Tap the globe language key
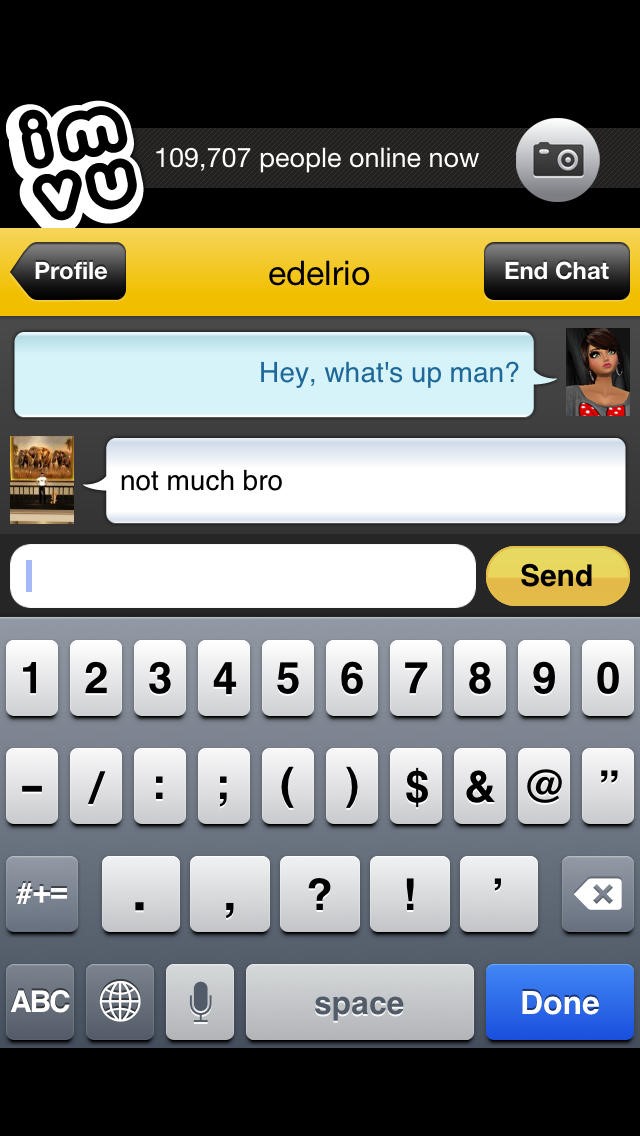Image resolution: width=640 pixels, height=1136 pixels. (120, 1002)
